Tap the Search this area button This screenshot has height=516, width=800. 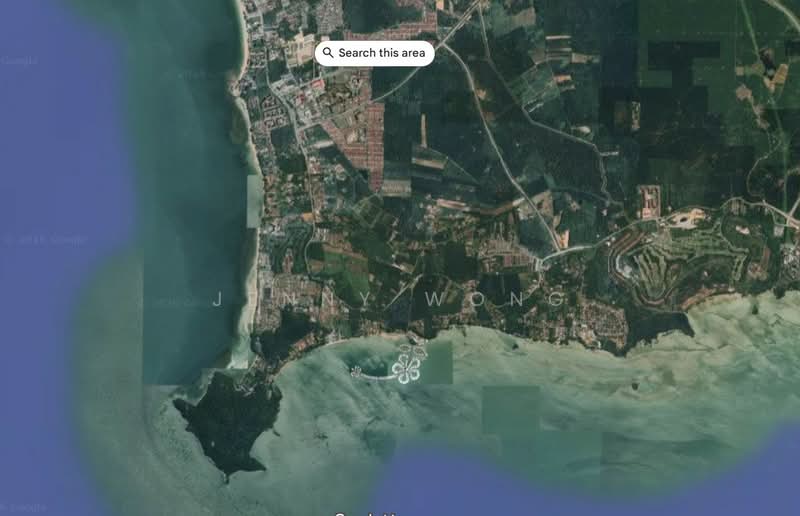click(x=374, y=53)
